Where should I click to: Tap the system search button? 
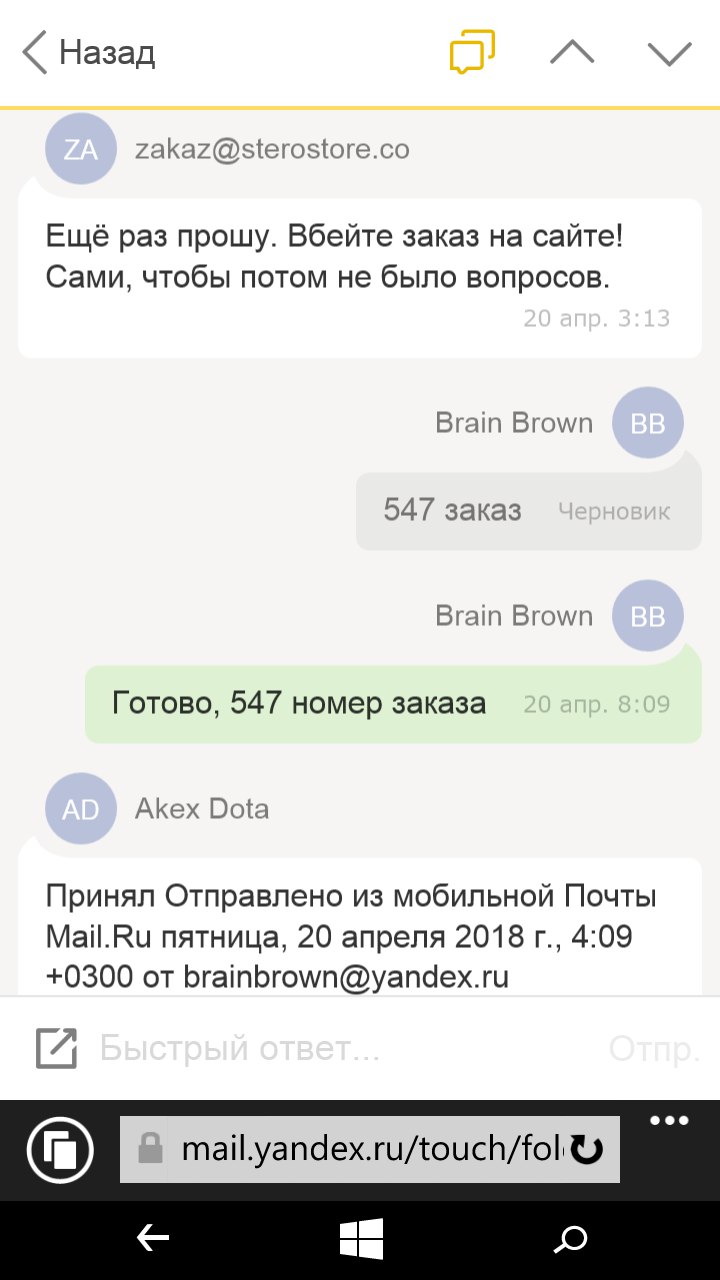pyautogui.click(x=570, y=1240)
